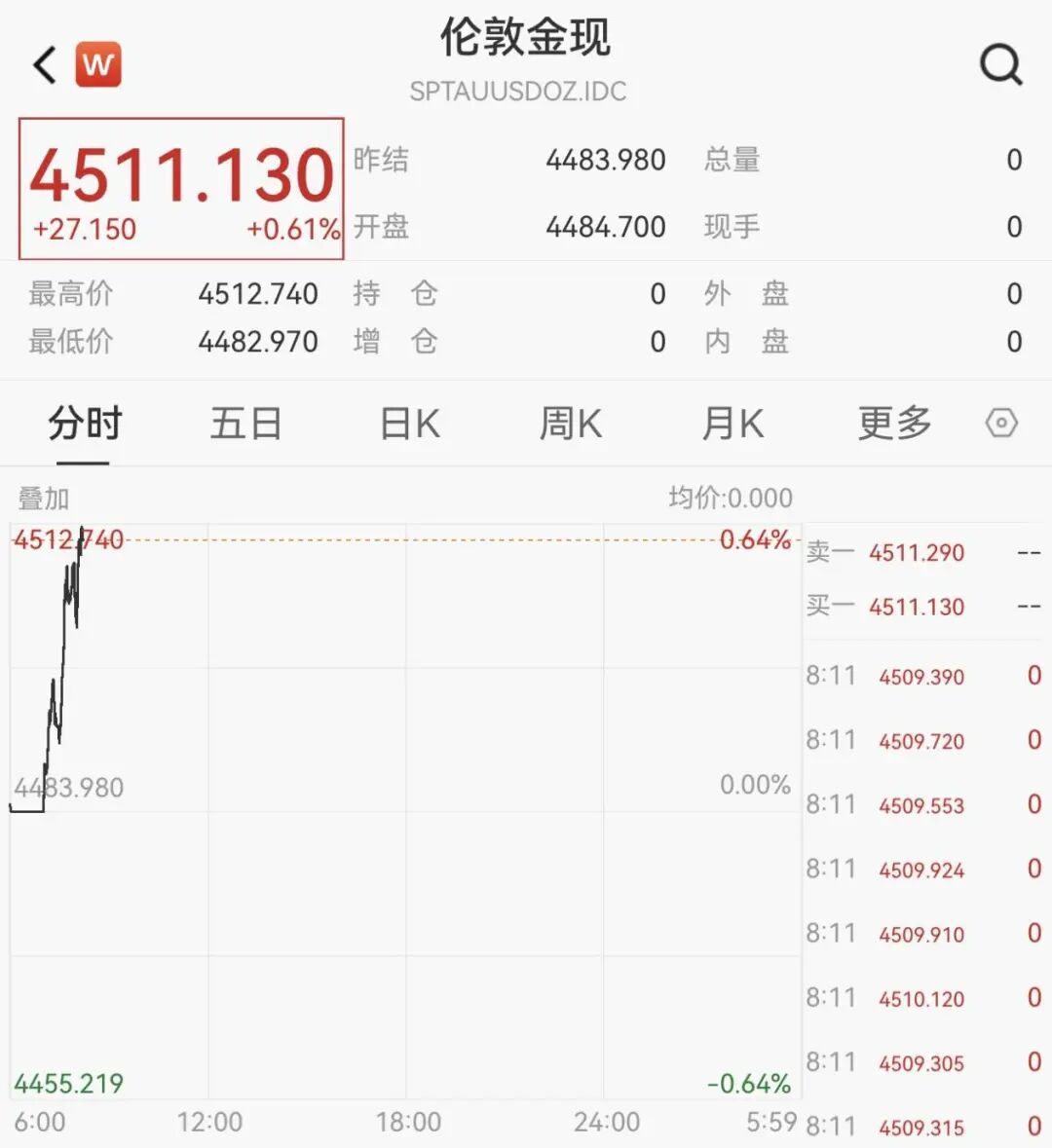This screenshot has height=1148, width=1052.
Task: Open the search magnifier icon
Action: [x=1001, y=65]
